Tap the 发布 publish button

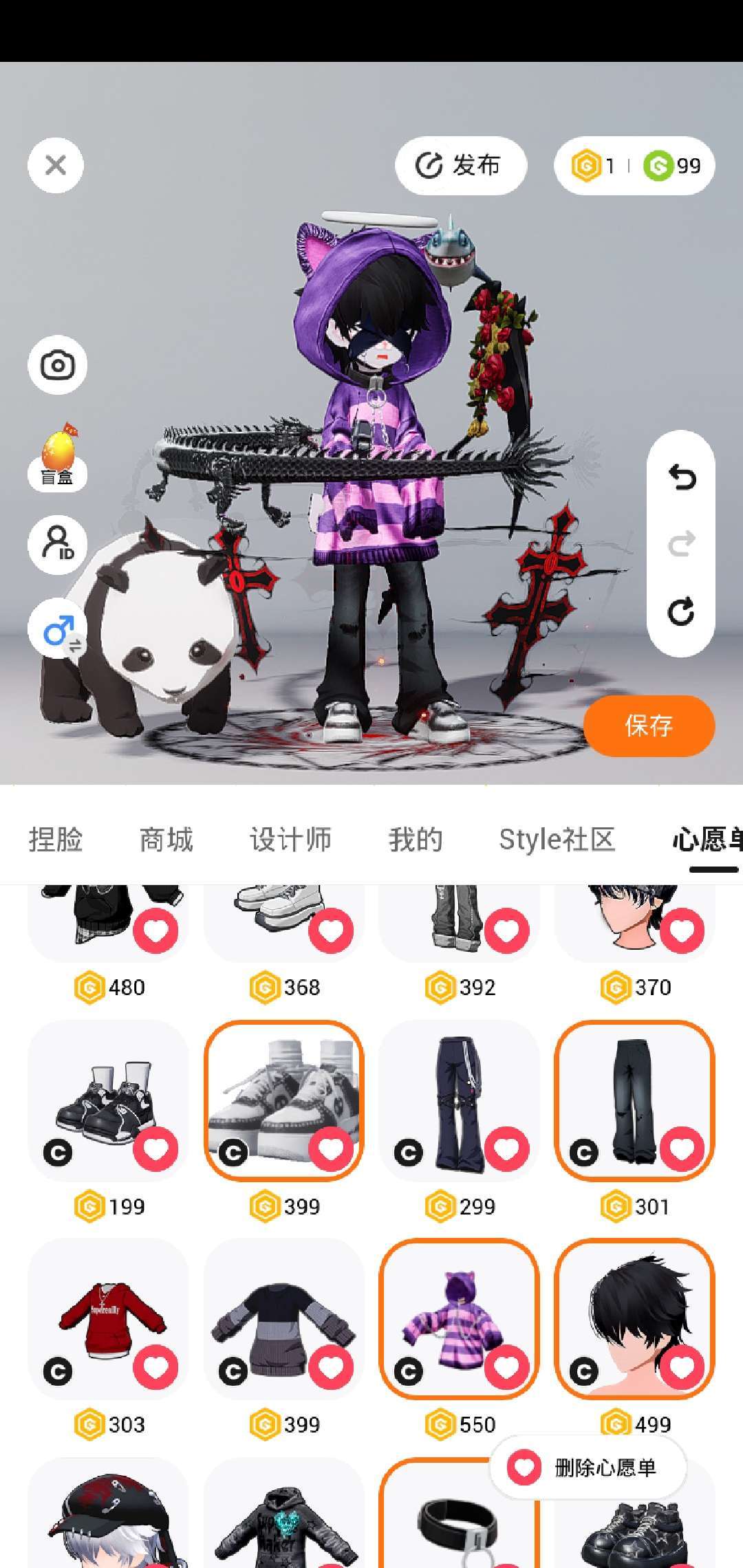[x=461, y=165]
